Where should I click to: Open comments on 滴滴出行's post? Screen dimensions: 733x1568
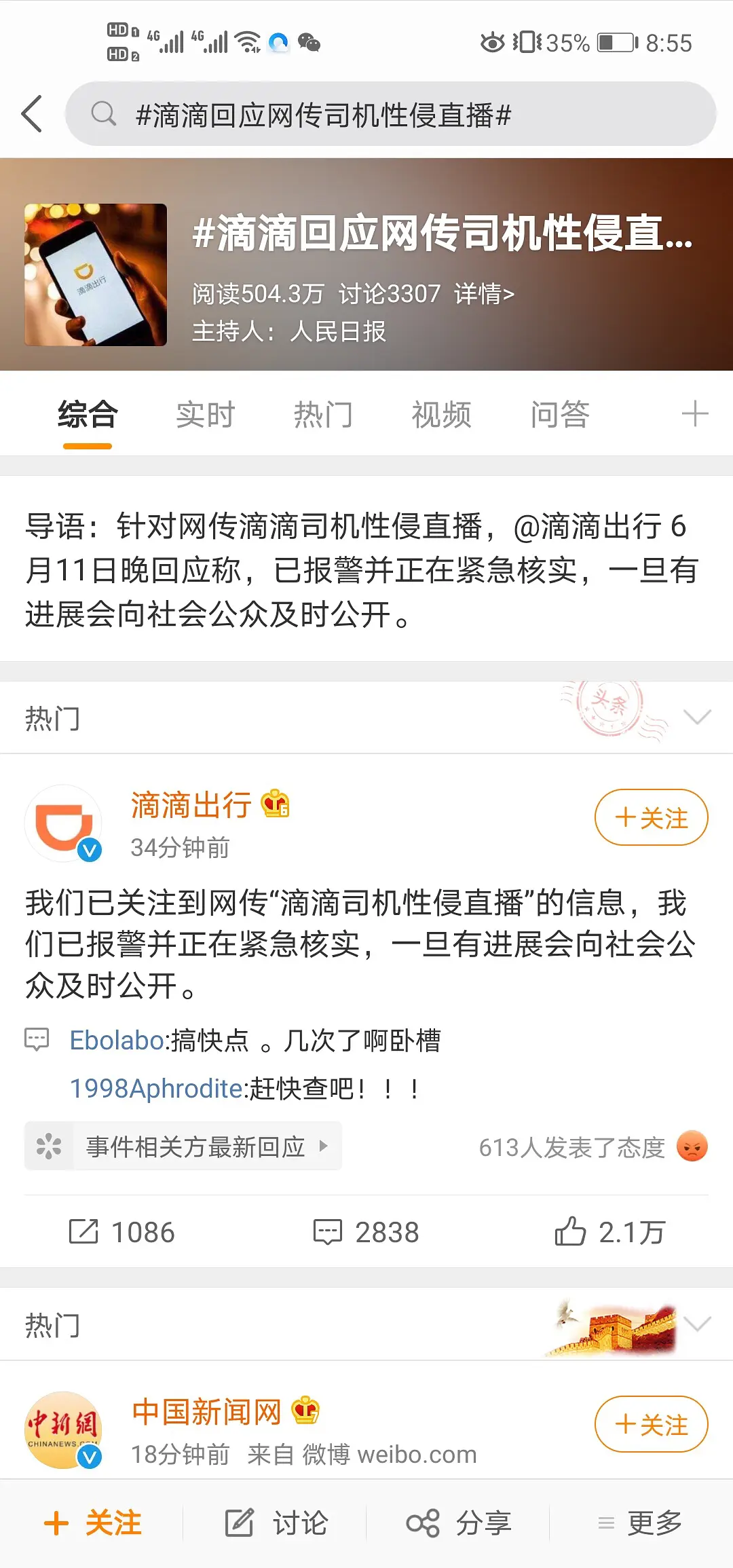tap(366, 1232)
